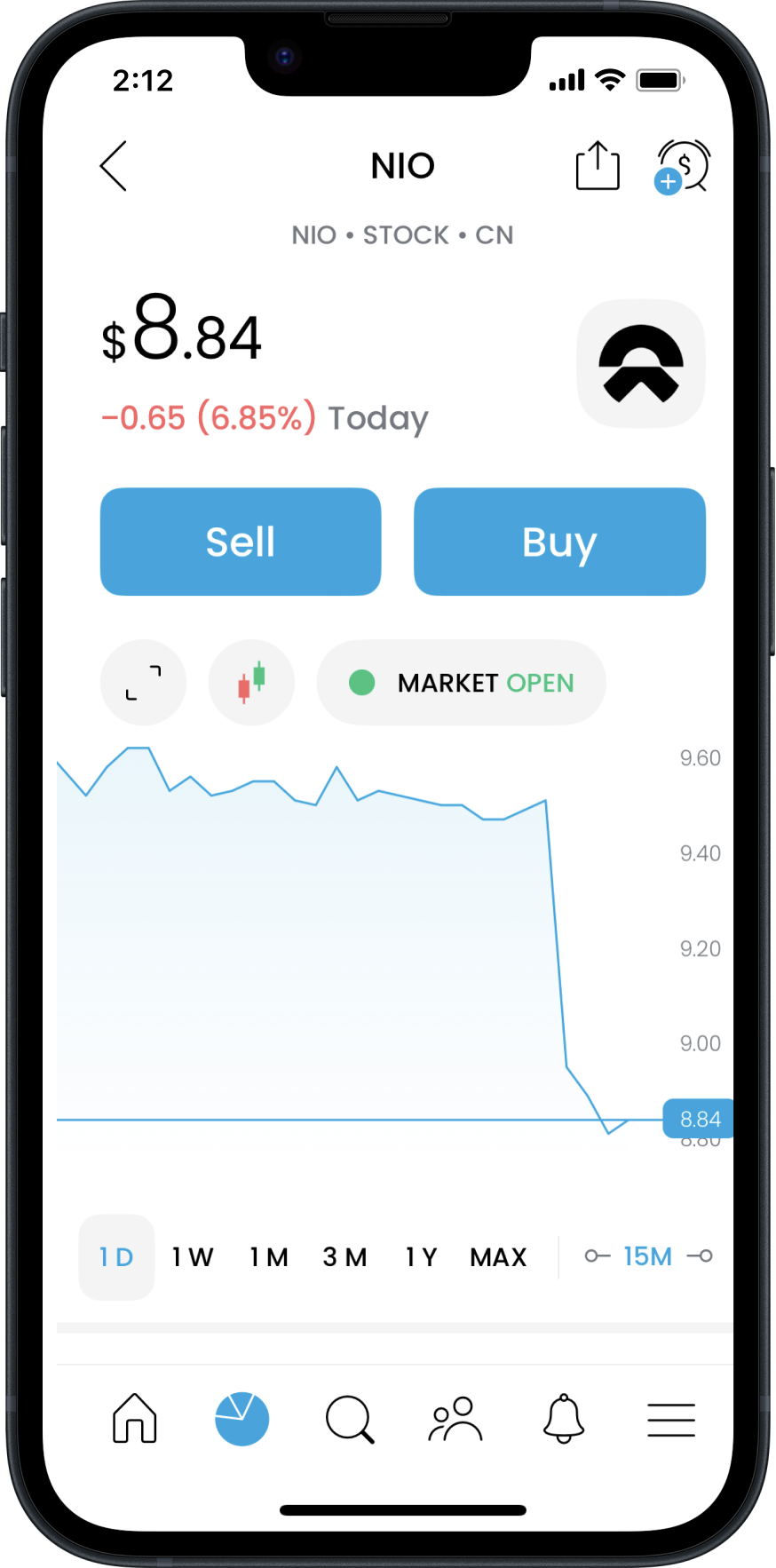This screenshot has height=1568, width=776.
Task: Go back using the top-left arrow
Action: (x=114, y=166)
